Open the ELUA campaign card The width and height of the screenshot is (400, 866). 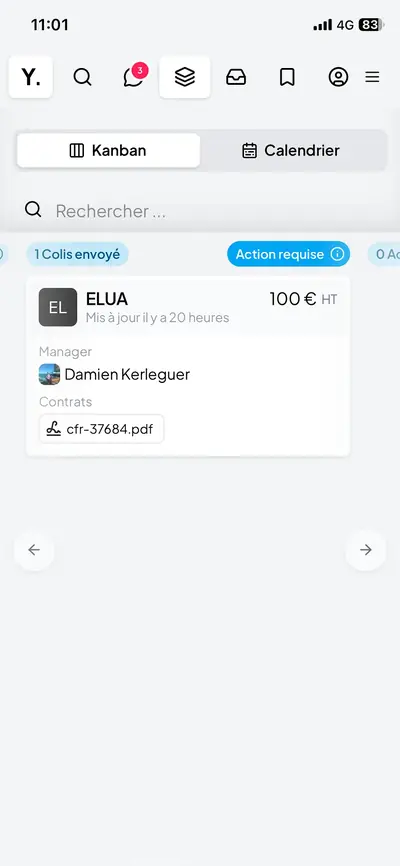[x=188, y=366]
